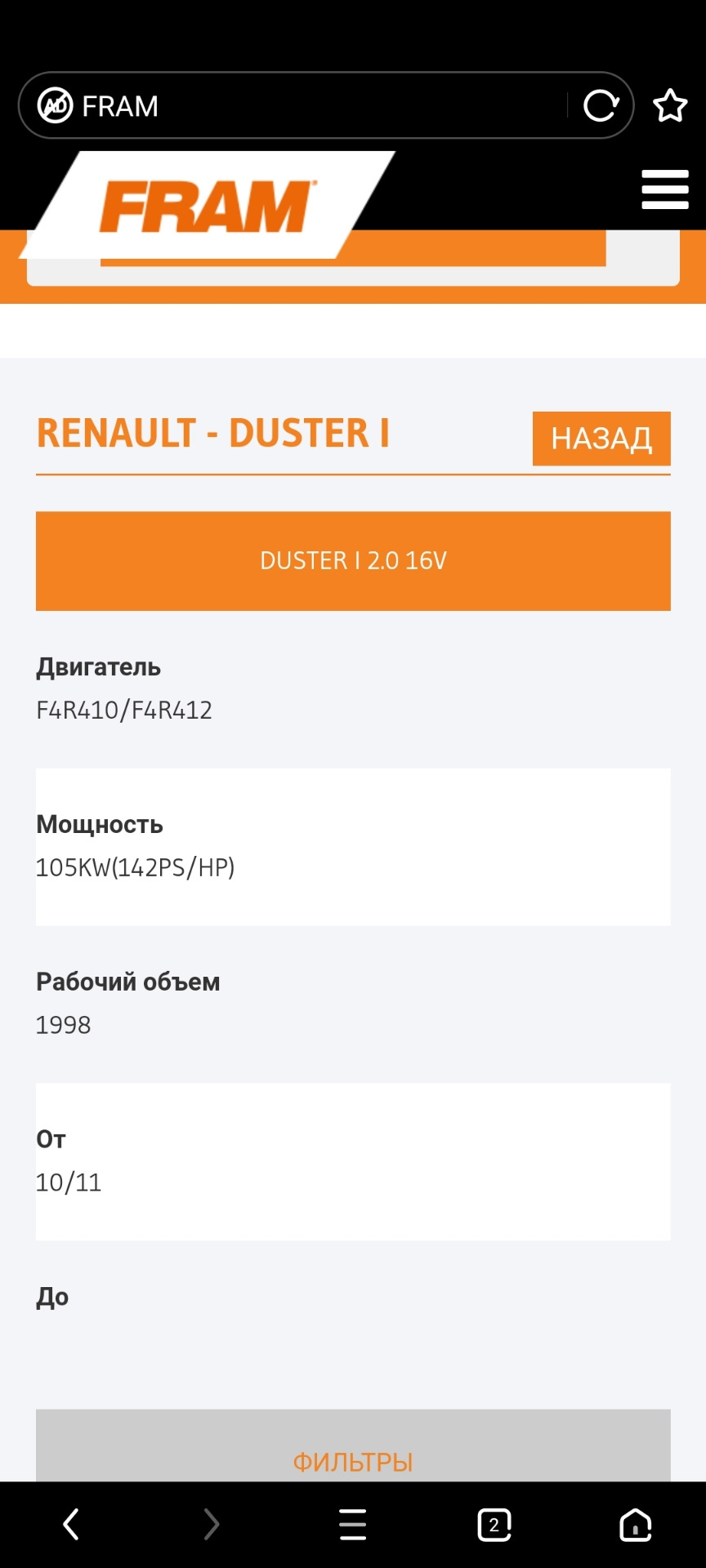Tap the От date field showing 10/11

(352, 1161)
